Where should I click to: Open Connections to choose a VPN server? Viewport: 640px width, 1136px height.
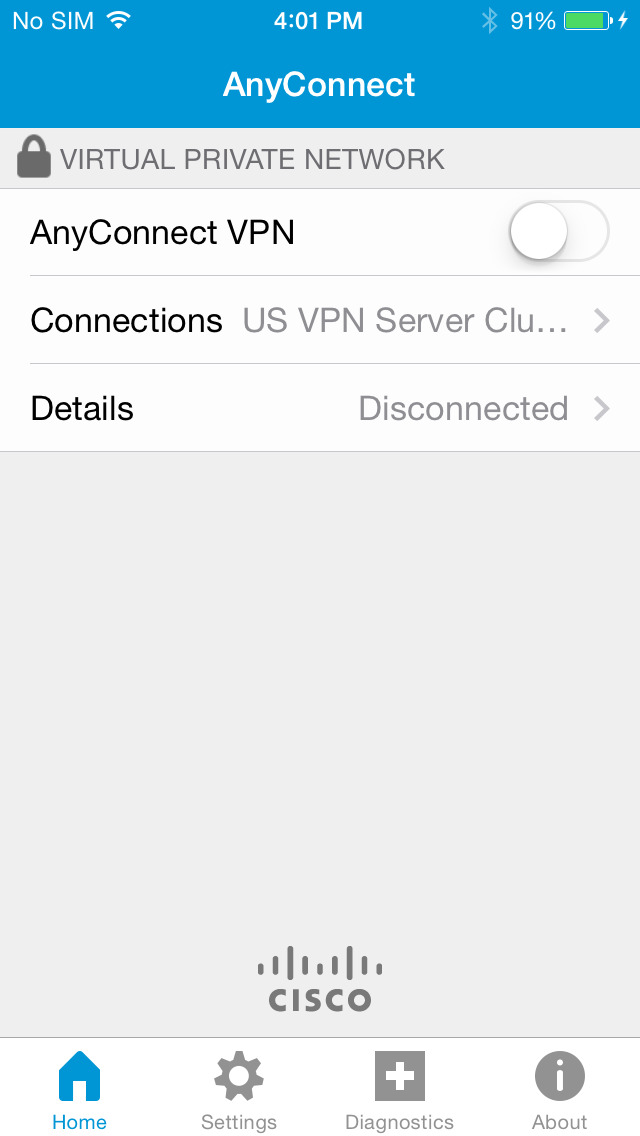coord(320,320)
